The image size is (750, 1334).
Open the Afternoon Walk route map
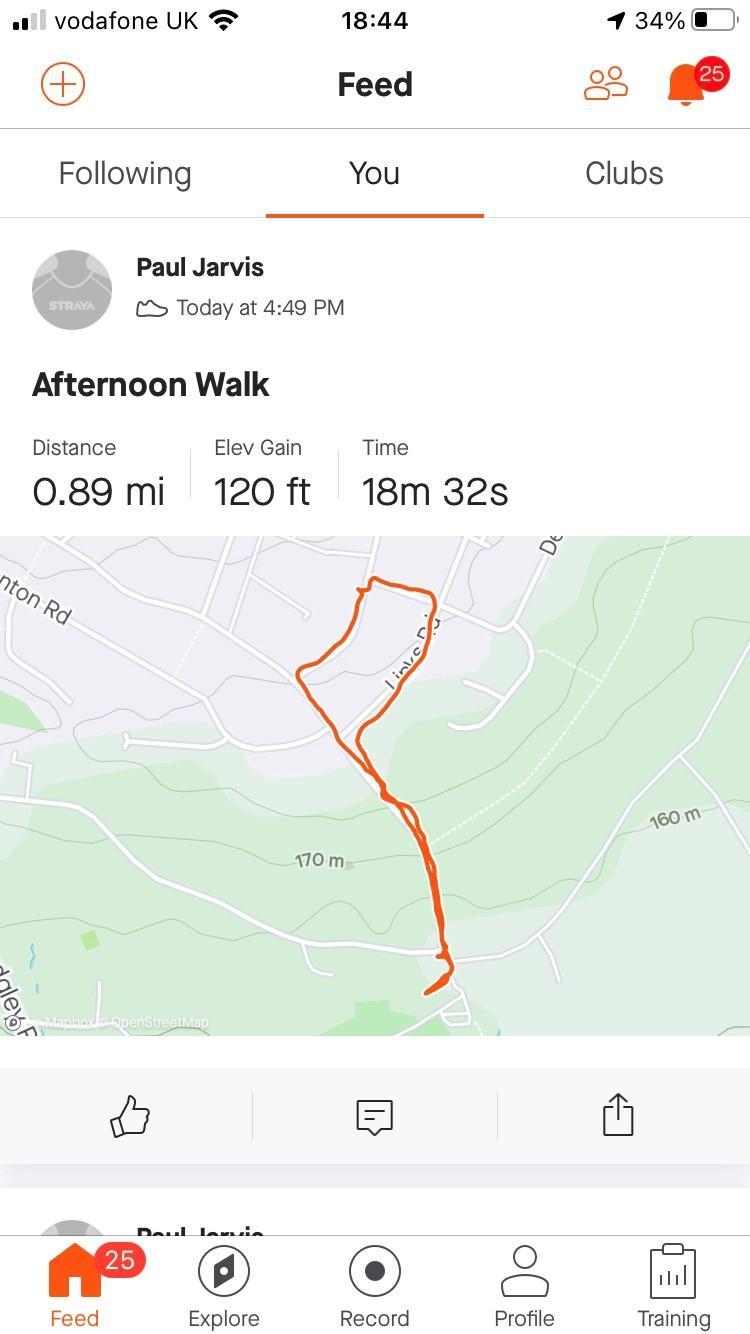tap(375, 786)
